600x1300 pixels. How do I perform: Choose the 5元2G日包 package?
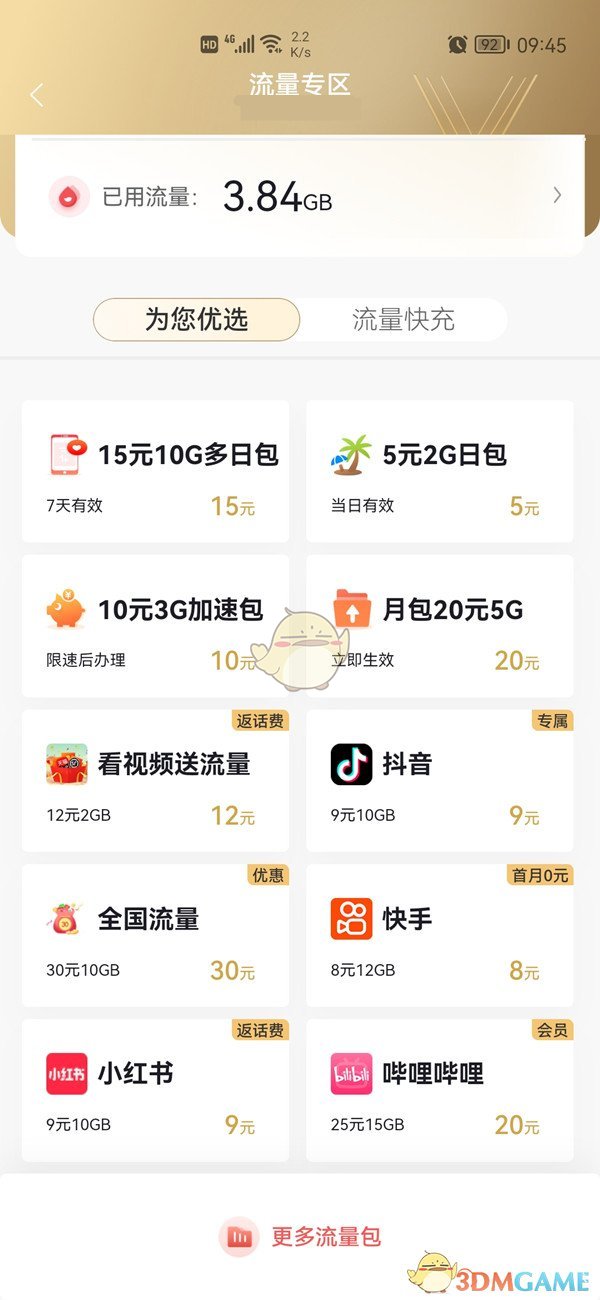(x=440, y=472)
